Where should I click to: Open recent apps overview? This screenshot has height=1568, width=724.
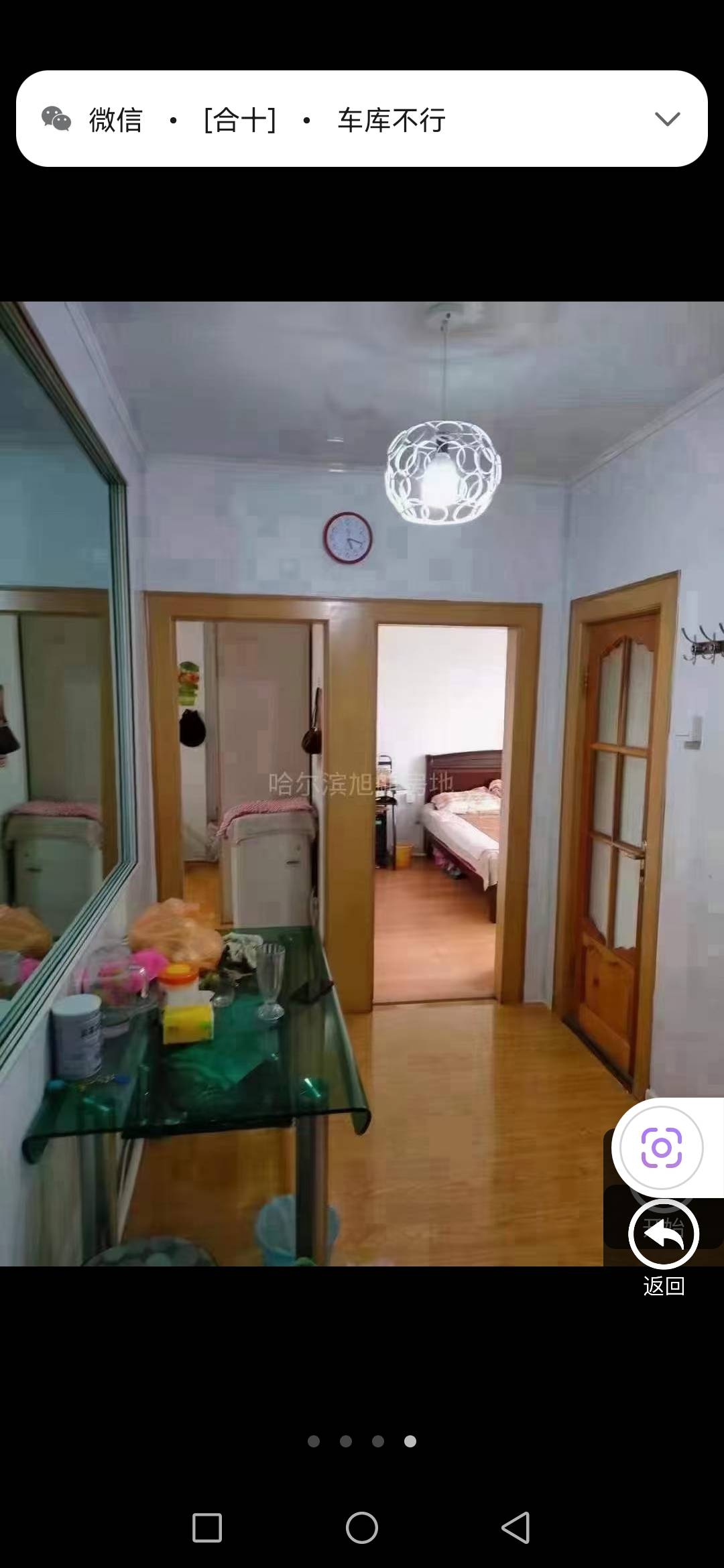(x=207, y=1528)
